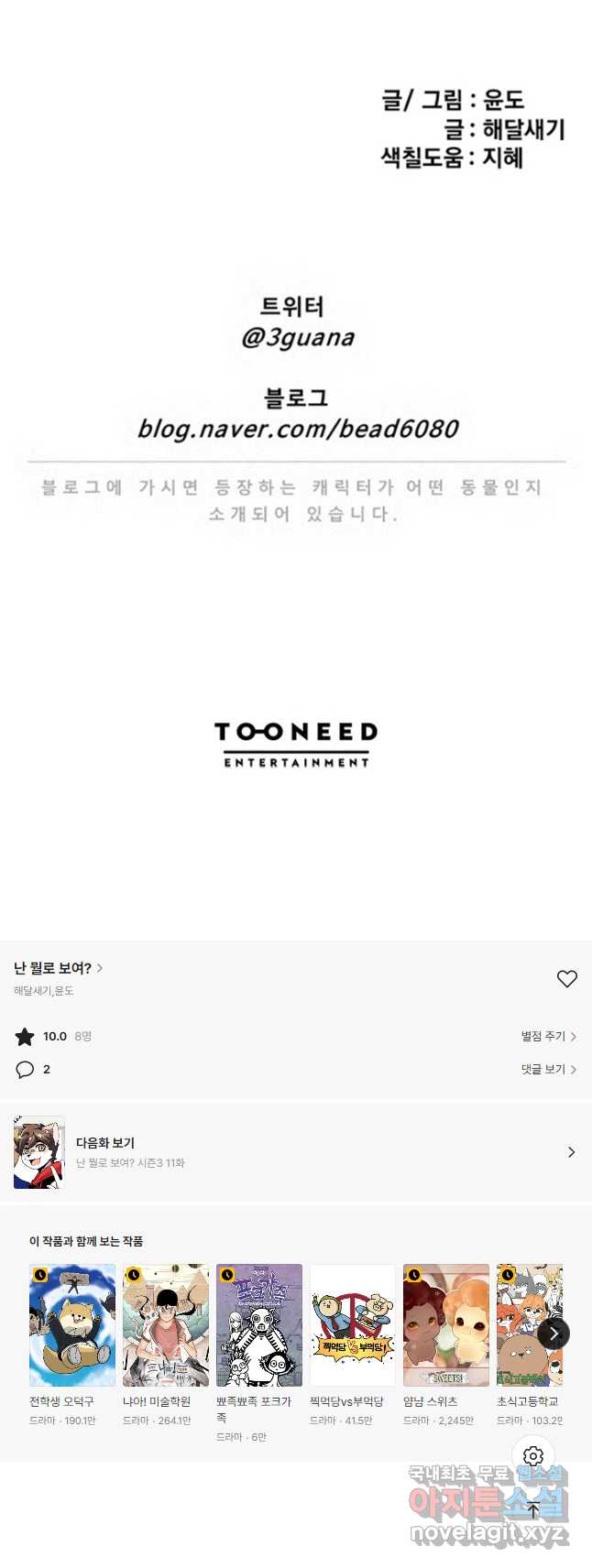Tap the up arrow to go to the top

533,1511
